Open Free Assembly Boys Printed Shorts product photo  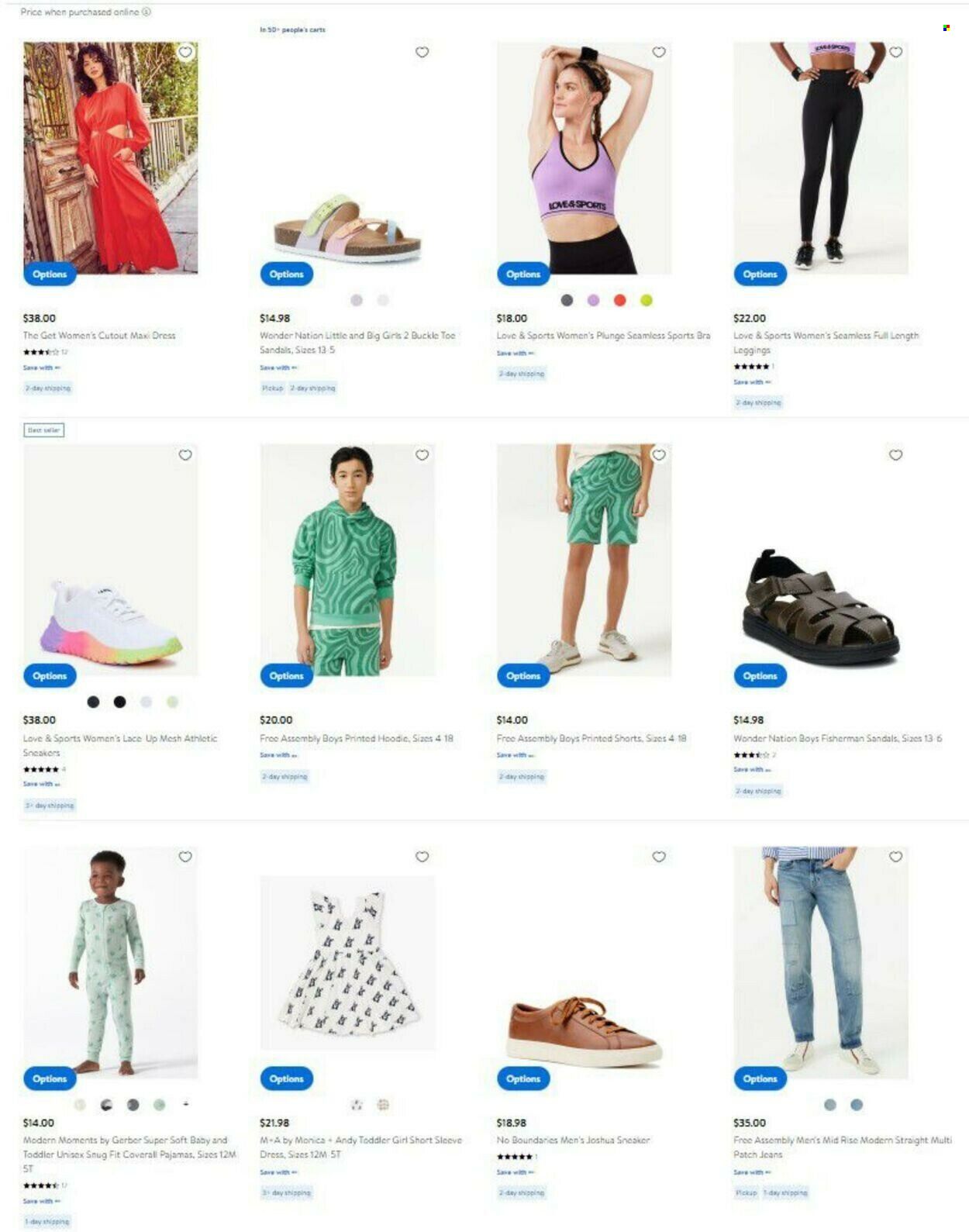pyautogui.click(x=584, y=559)
